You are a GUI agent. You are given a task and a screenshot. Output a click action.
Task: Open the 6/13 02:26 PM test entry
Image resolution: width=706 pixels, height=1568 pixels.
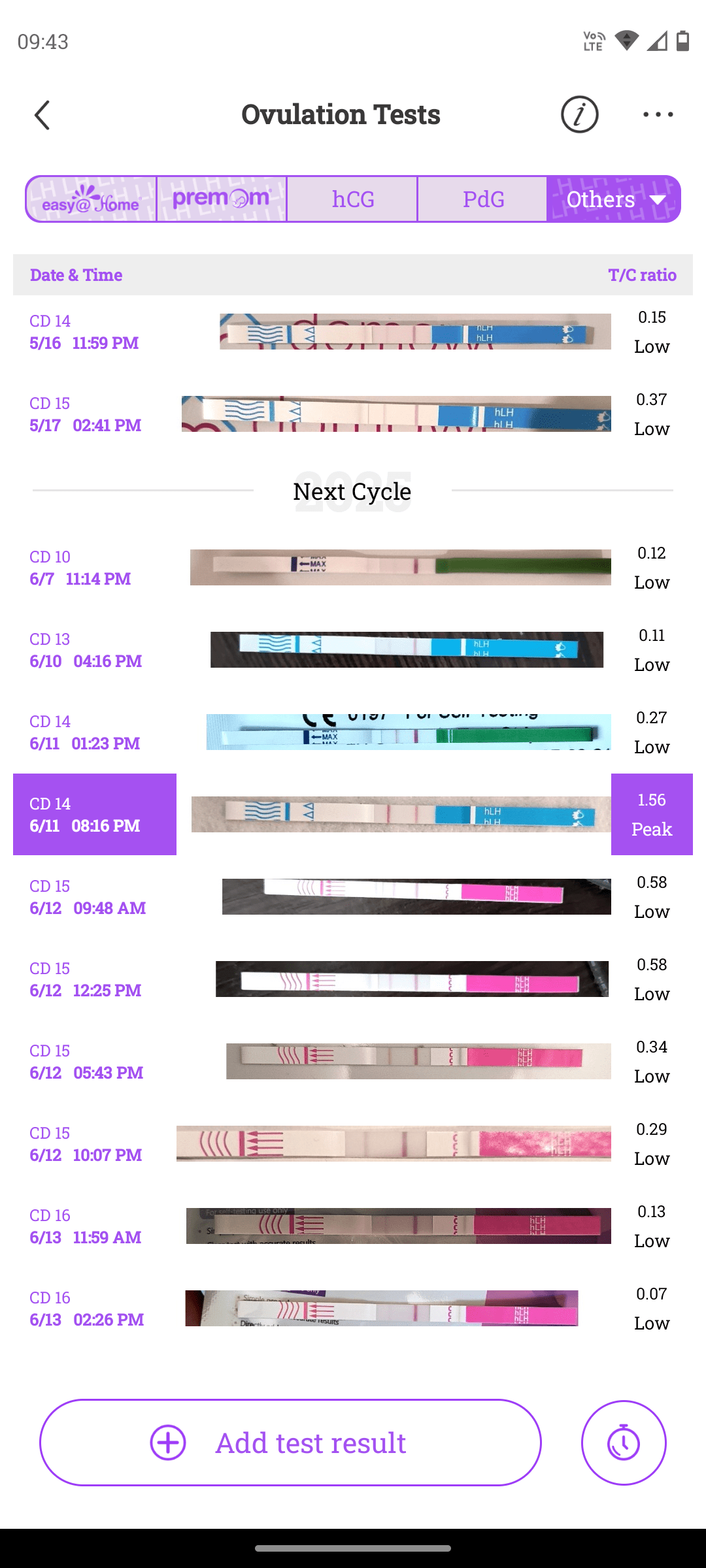(x=353, y=1309)
